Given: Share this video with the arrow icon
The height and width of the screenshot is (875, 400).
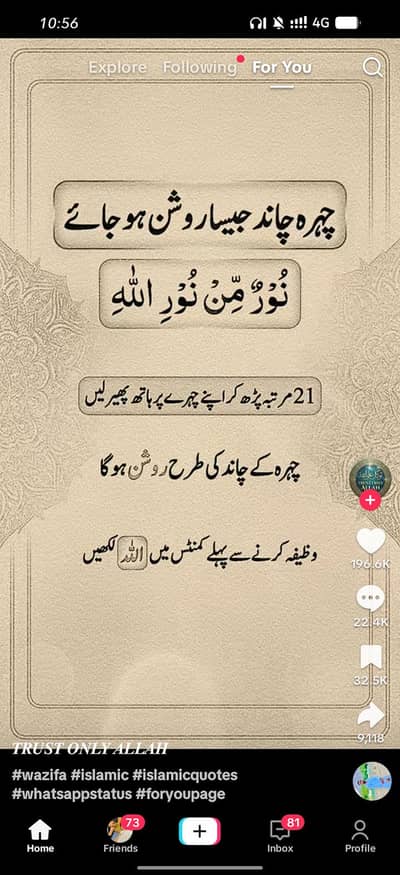Looking at the screenshot, I should click(371, 715).
